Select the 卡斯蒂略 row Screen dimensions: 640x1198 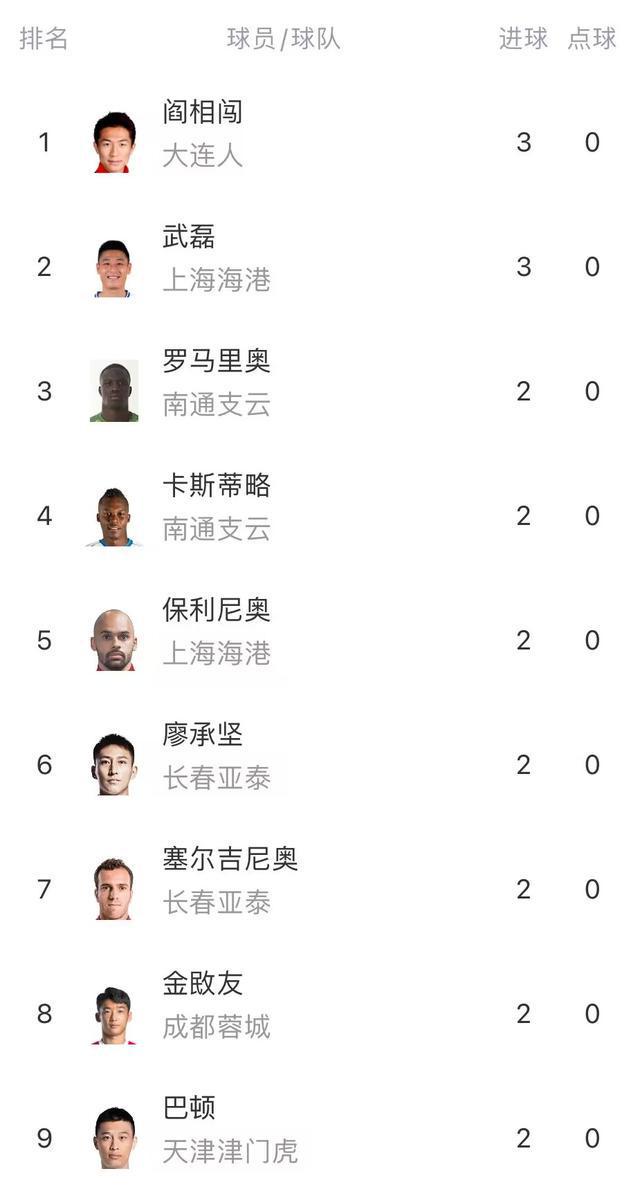tap(320, 516)
